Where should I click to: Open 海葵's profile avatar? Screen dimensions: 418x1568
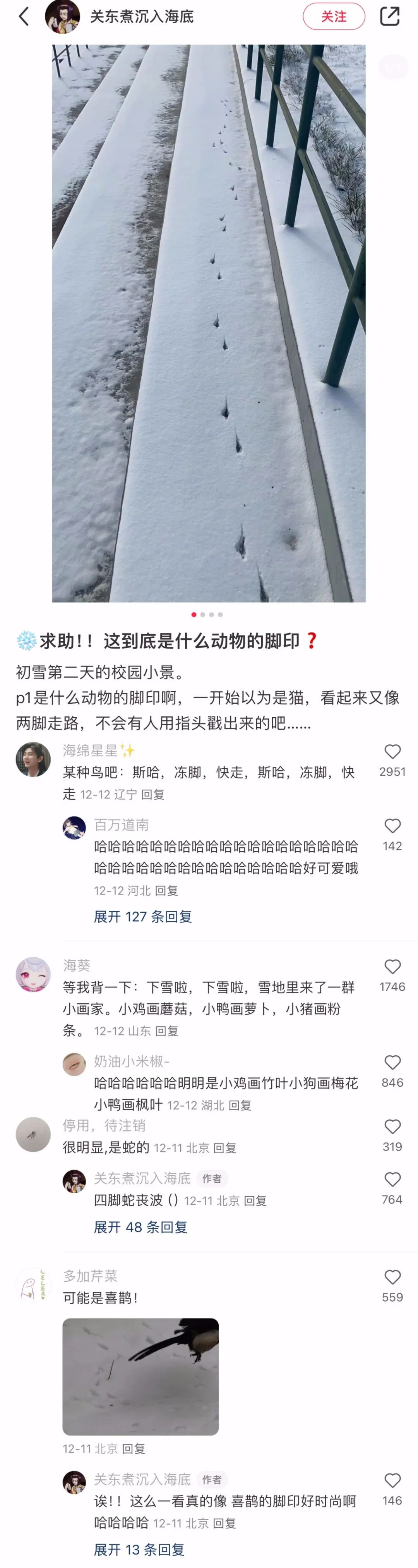pos(33,974)
